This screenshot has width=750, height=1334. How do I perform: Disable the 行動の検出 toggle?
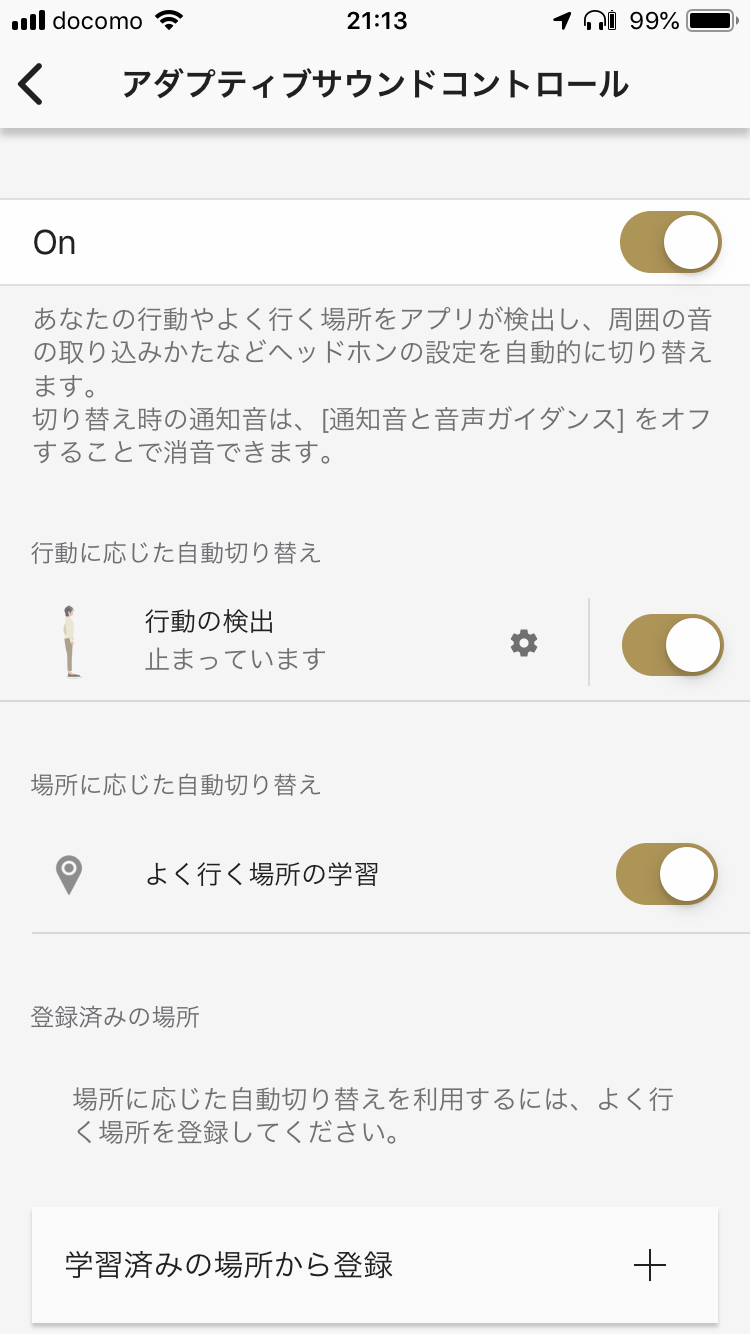pos(671,644)
